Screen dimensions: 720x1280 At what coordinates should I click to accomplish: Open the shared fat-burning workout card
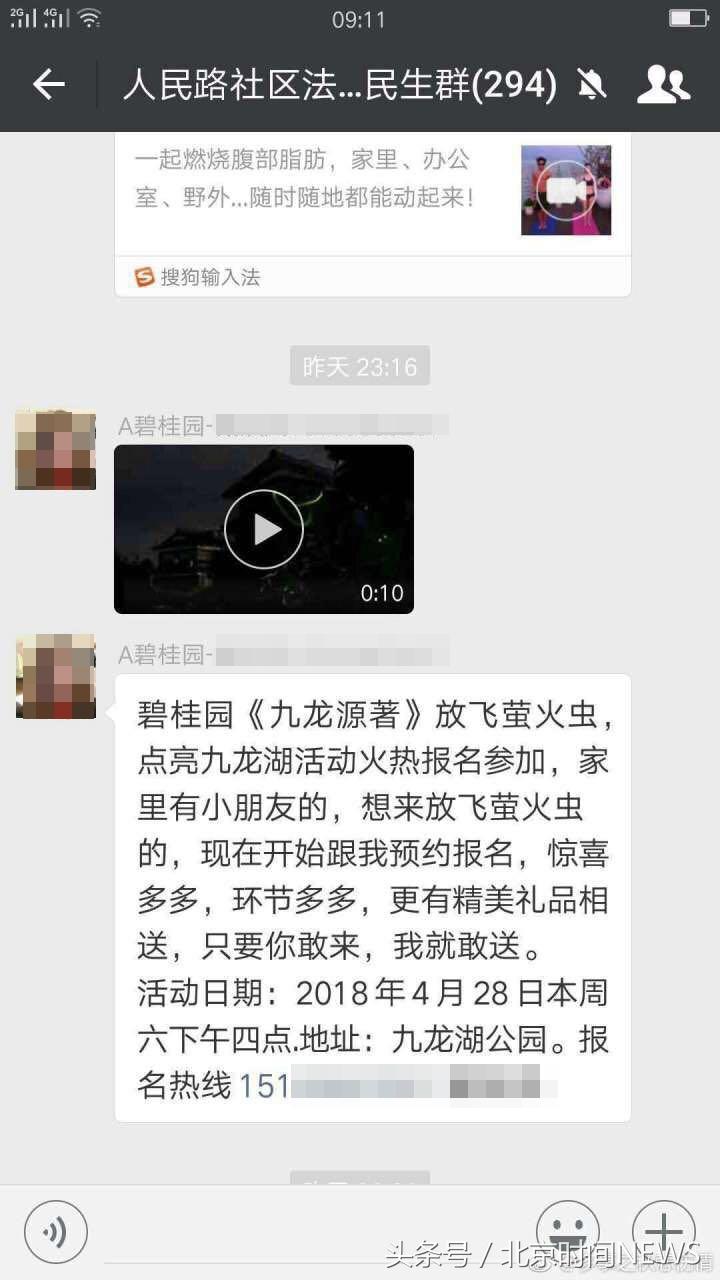point(373,214)
